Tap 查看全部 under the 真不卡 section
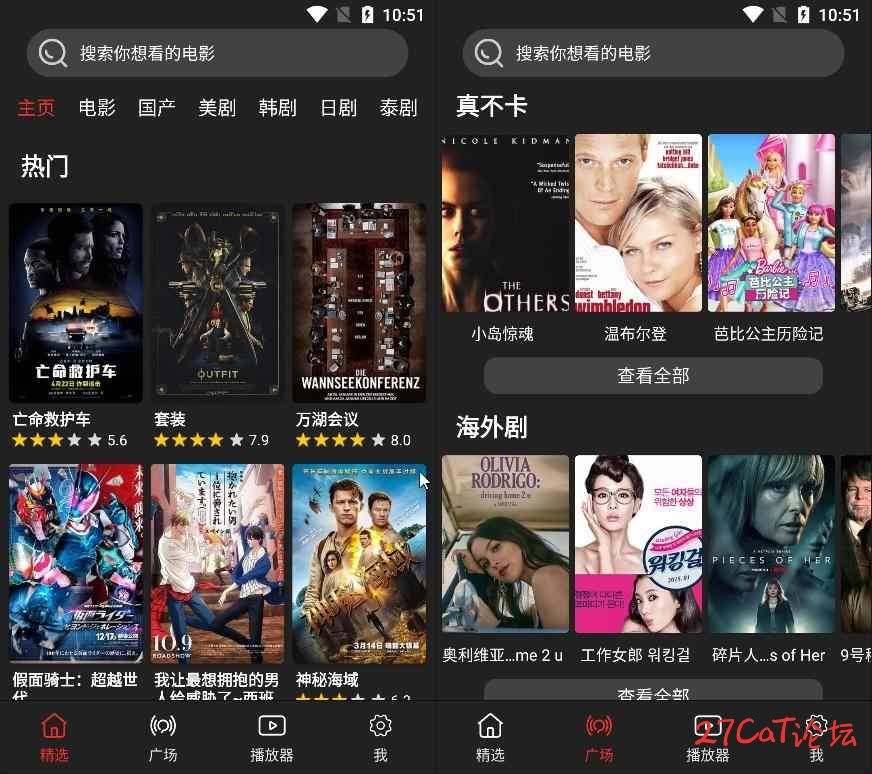The height and width of the screenshot is (774, 872). click(653, 376)
